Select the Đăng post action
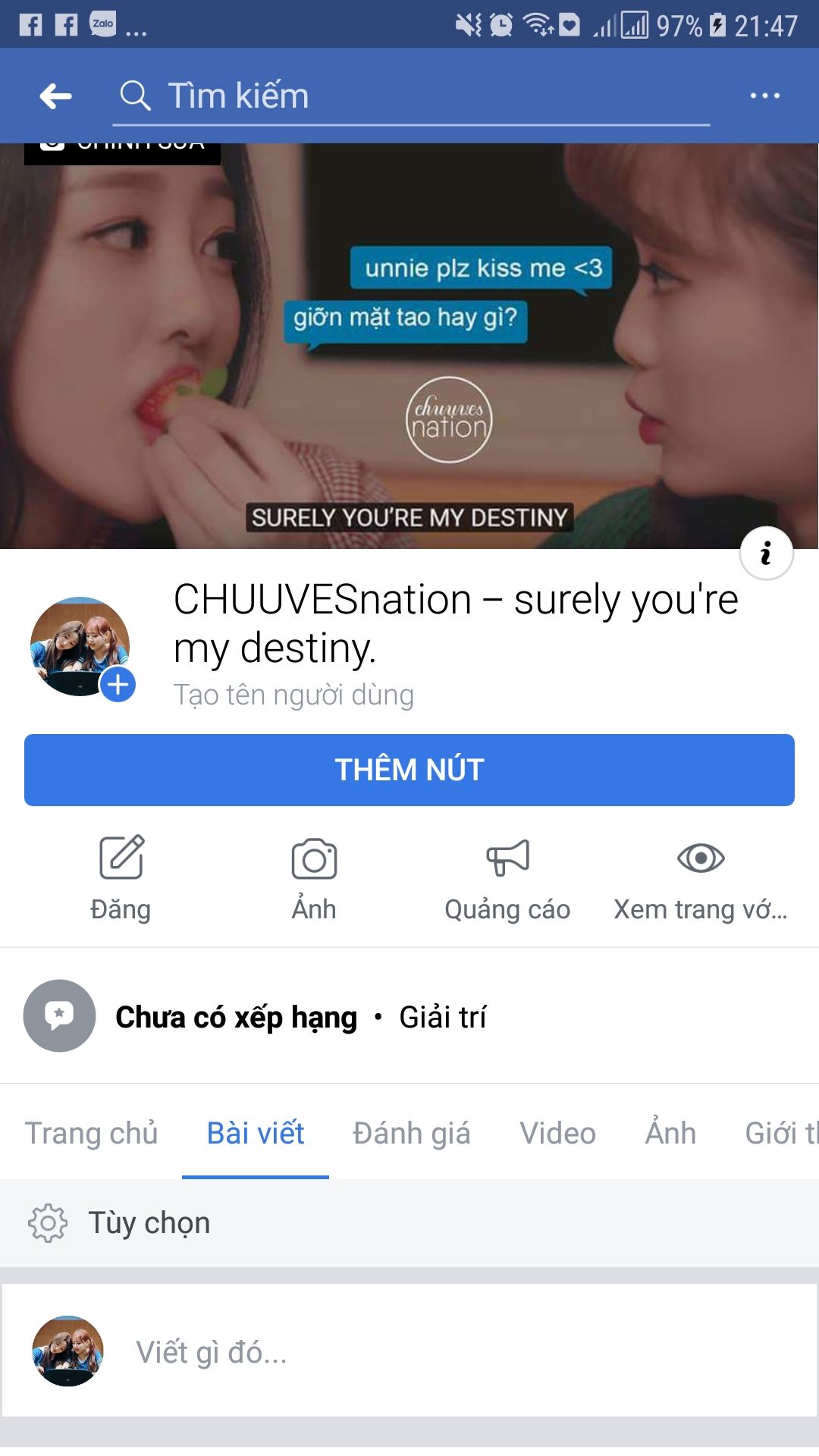Screen dimensions: 819x1456 (x=121, y=877)
